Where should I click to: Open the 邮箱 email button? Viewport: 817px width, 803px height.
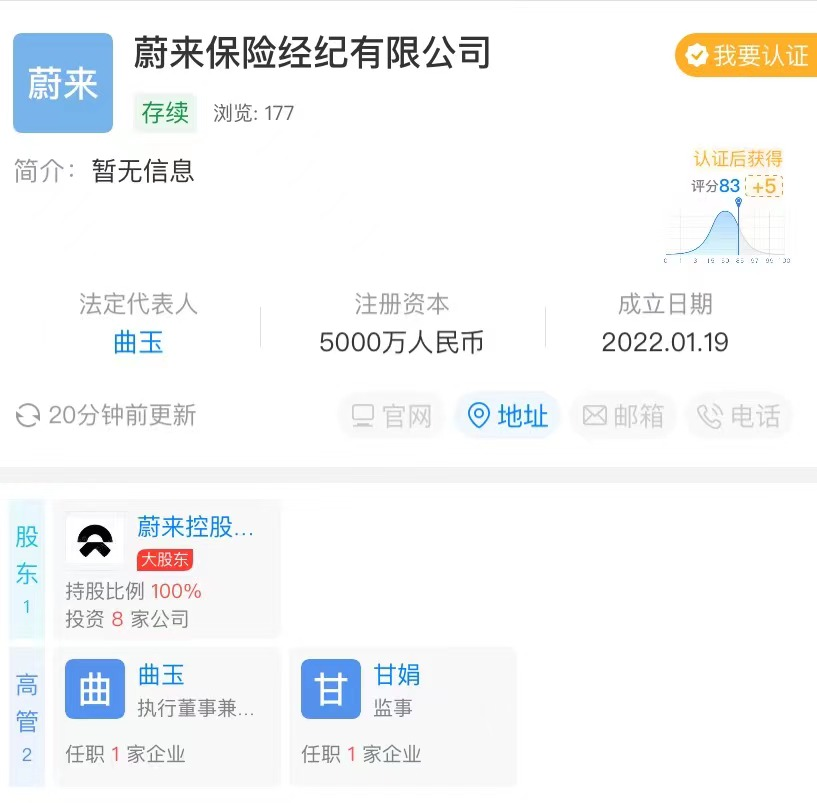pyautogui.click(x=624, y=416)
